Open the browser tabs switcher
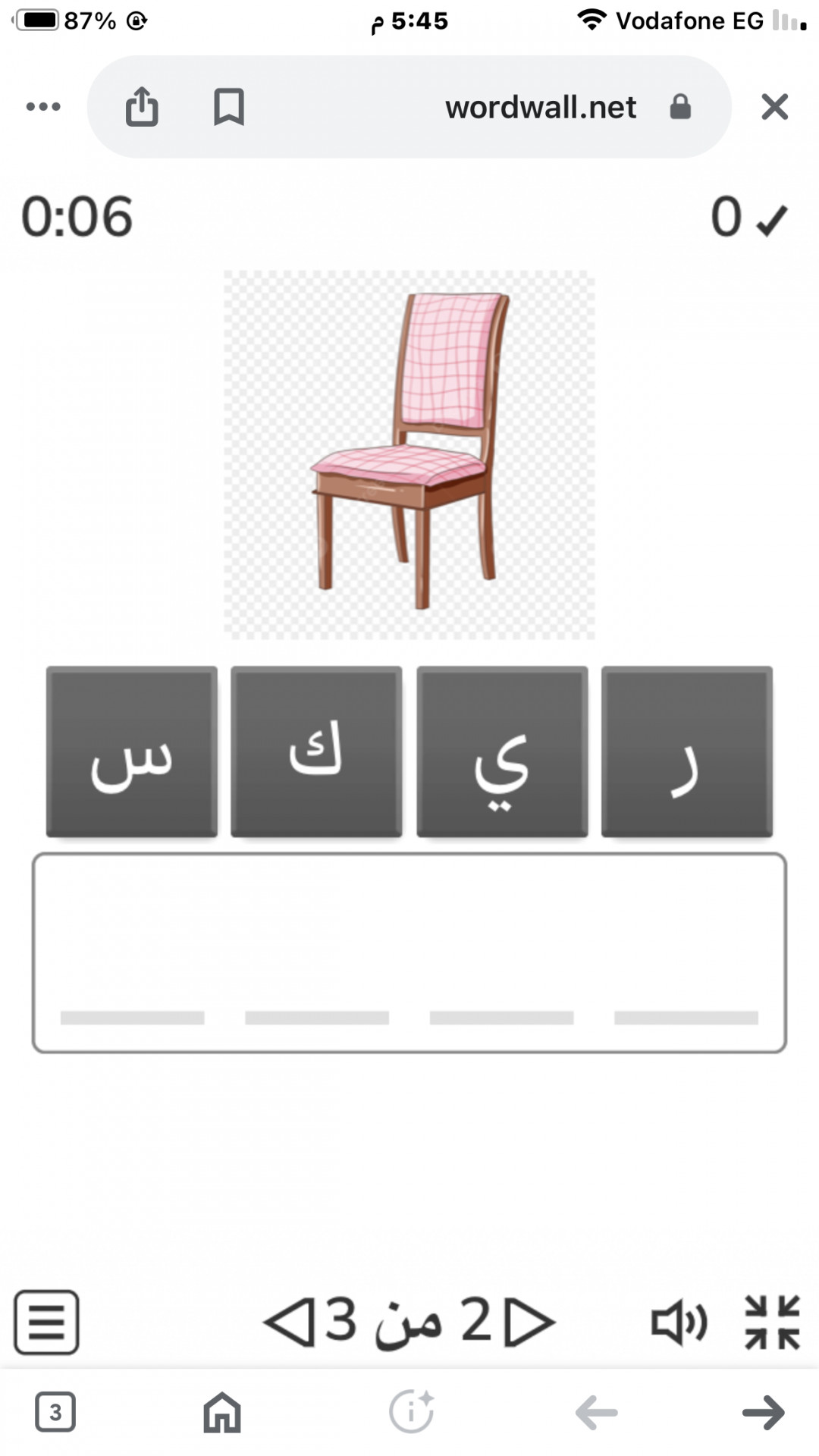The width and height of the screenshot is (819, 1456). [55, 1412]
